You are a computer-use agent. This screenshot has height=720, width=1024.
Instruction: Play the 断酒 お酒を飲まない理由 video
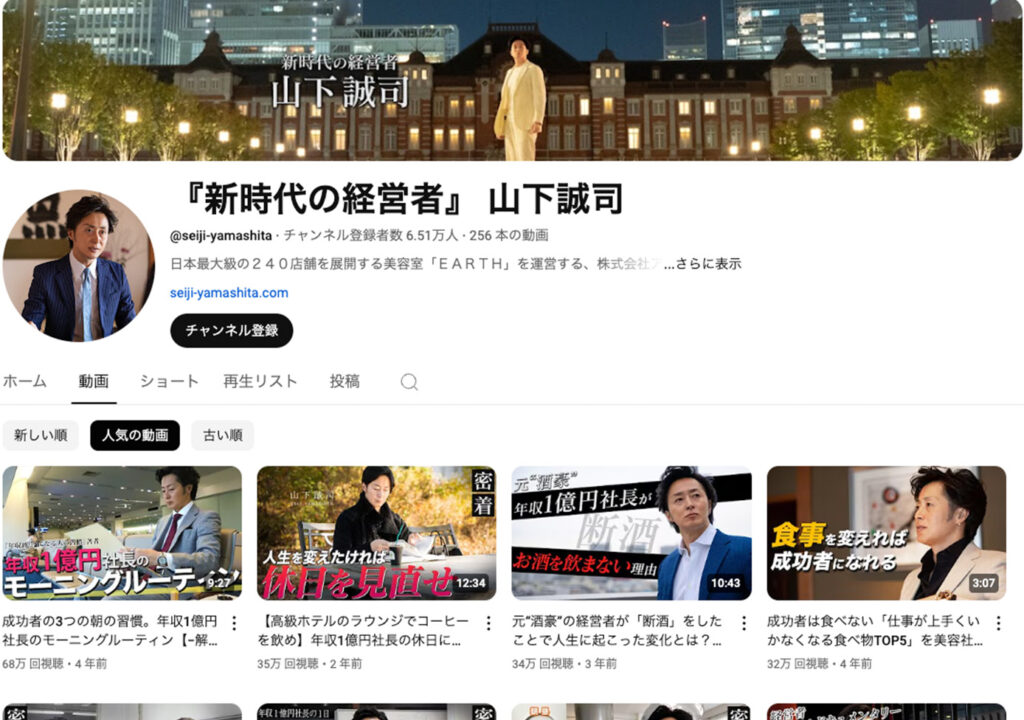(x=631, y=533)
